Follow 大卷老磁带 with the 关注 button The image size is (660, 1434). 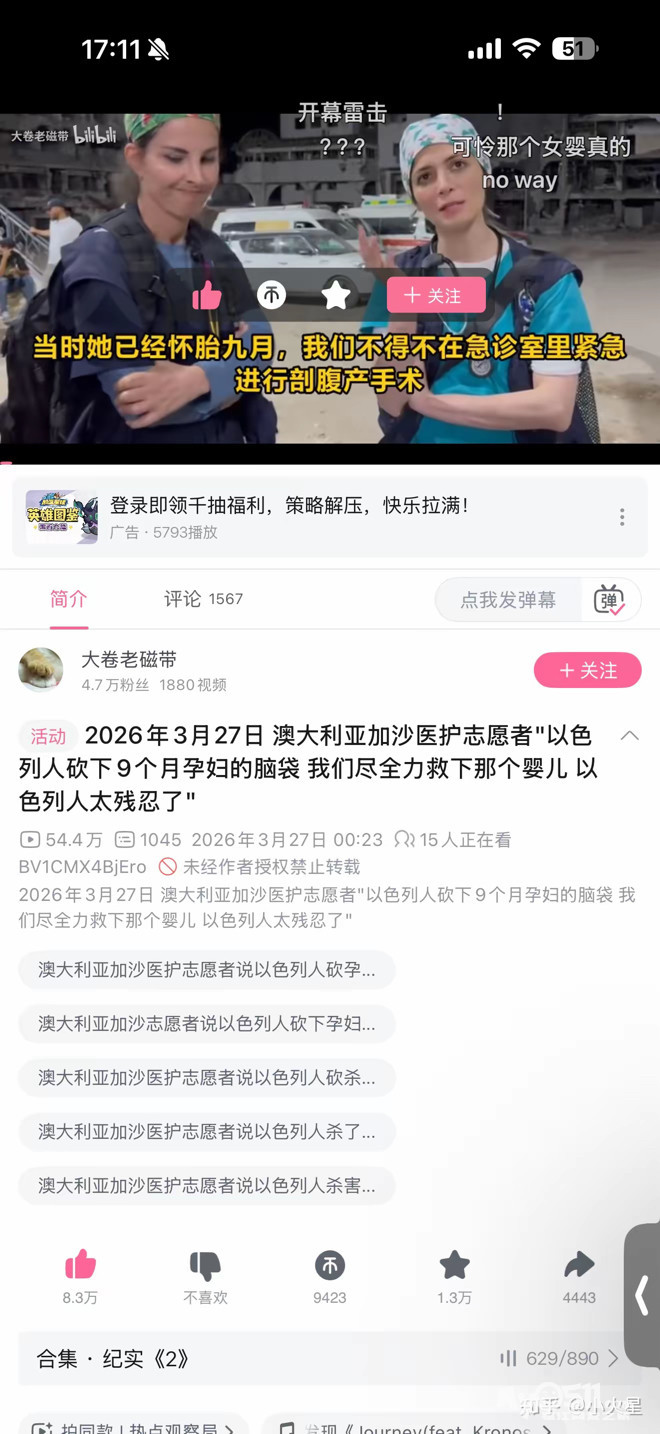[x=587, y=670]
